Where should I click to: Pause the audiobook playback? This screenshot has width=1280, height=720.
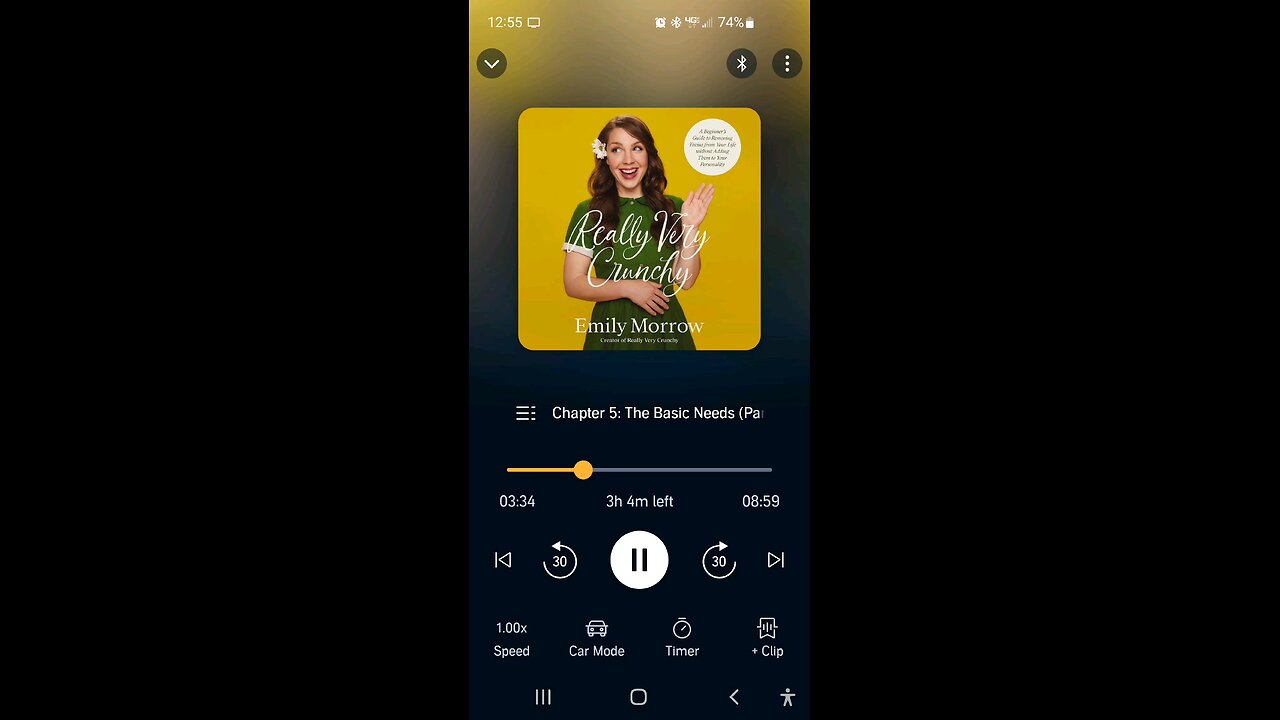(639, 560)
